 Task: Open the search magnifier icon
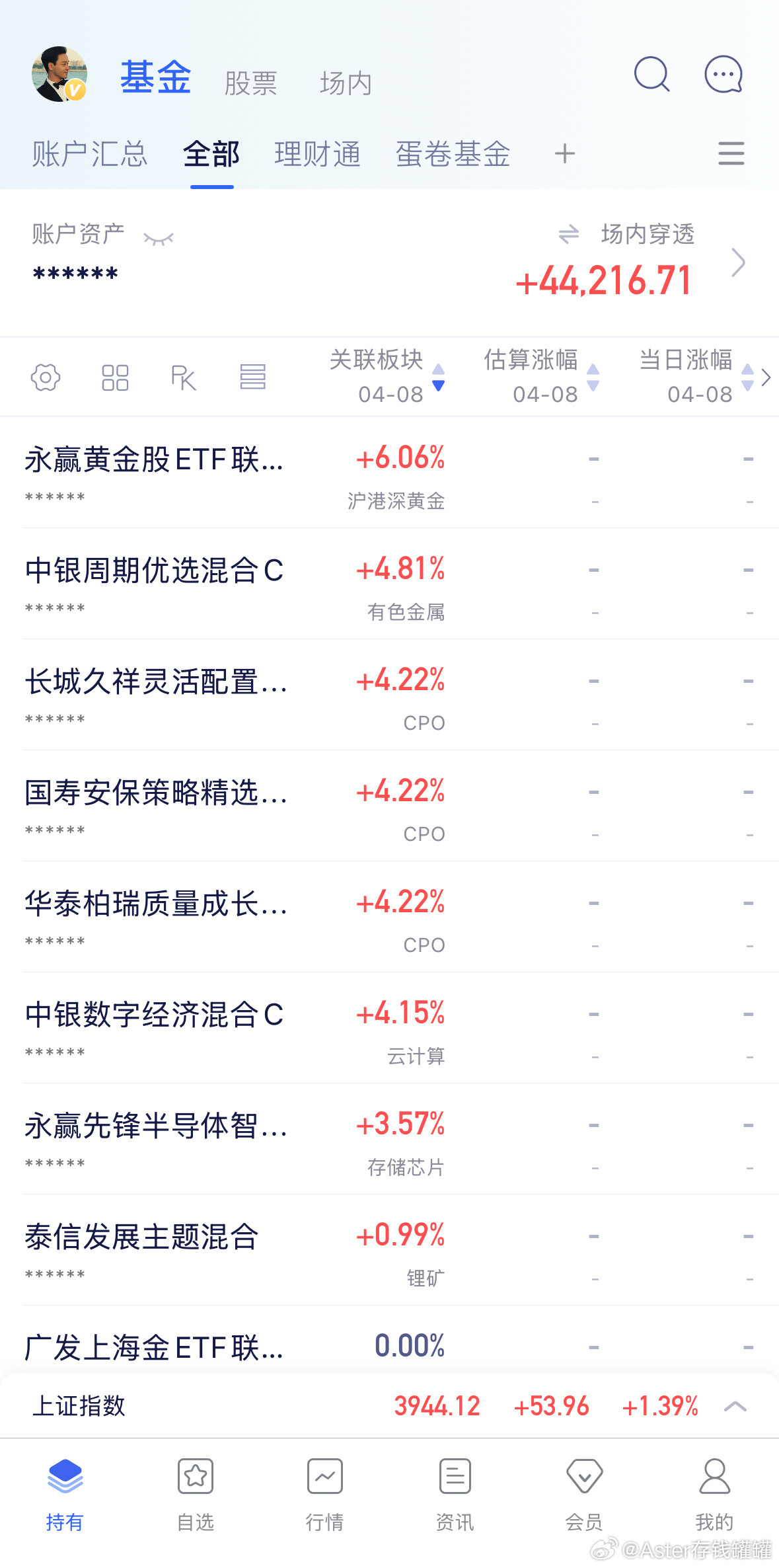click(x=651, y=75)
